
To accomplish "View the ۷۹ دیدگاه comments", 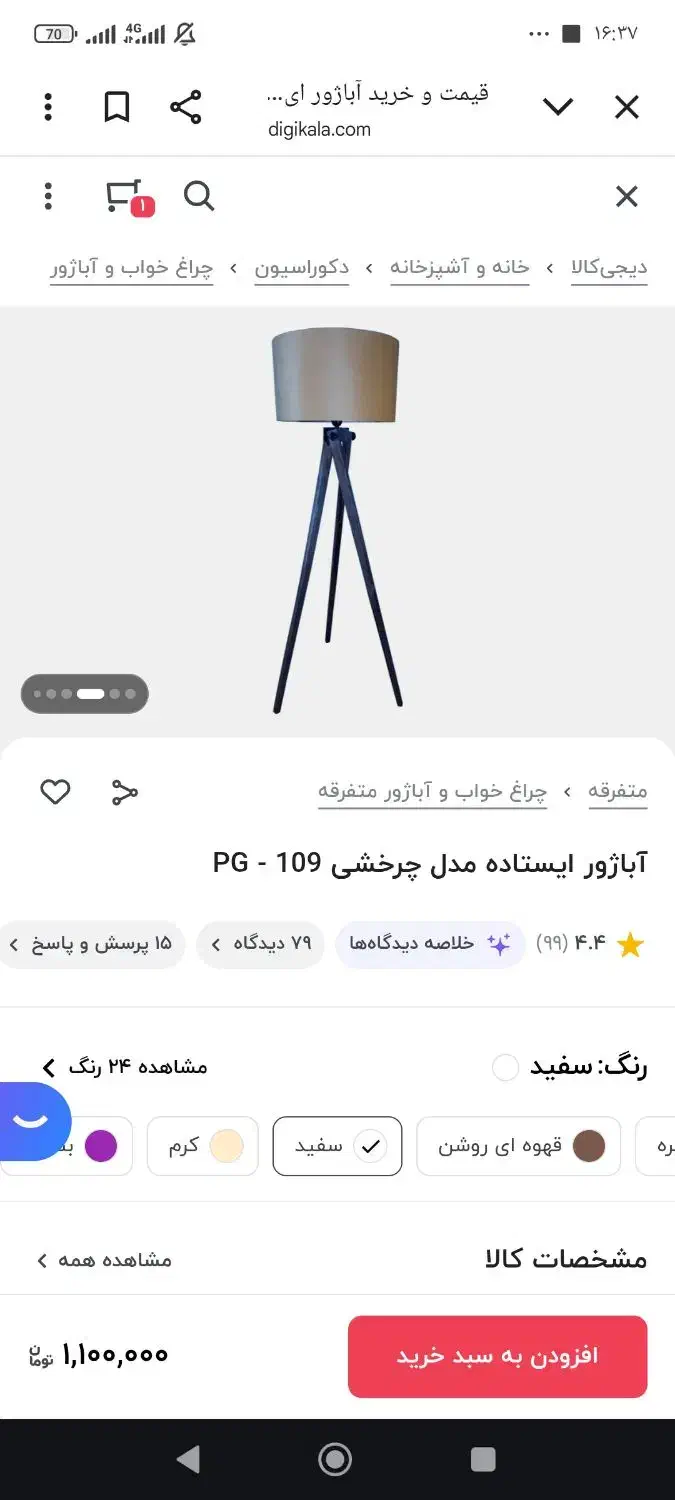I will pyautogui.click(x=261, y=943).
